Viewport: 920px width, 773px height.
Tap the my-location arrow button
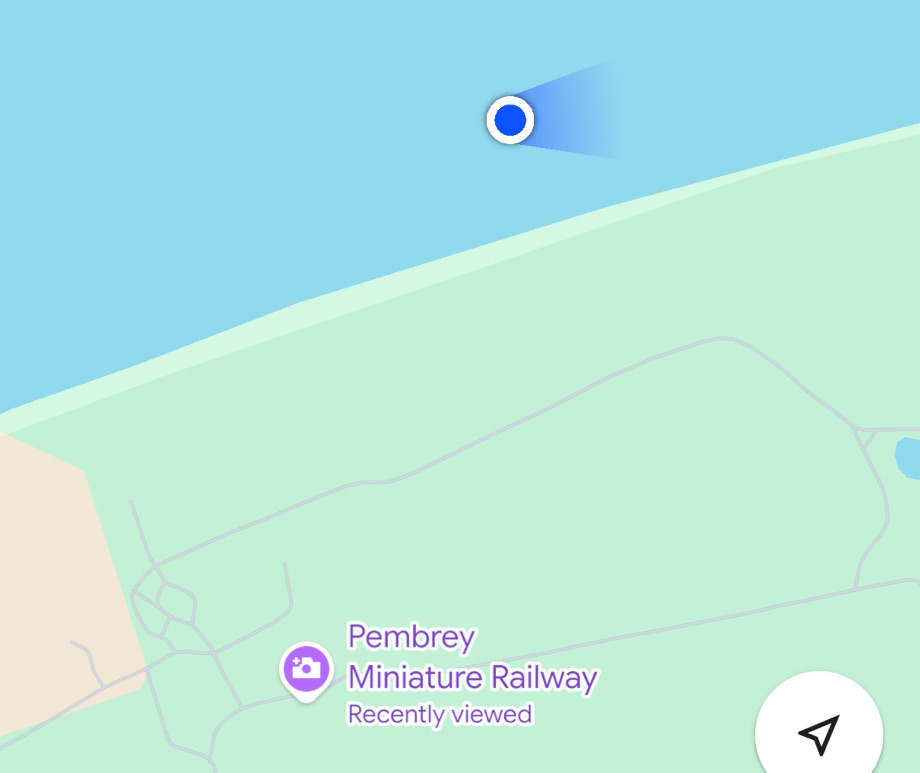(818, 733)
